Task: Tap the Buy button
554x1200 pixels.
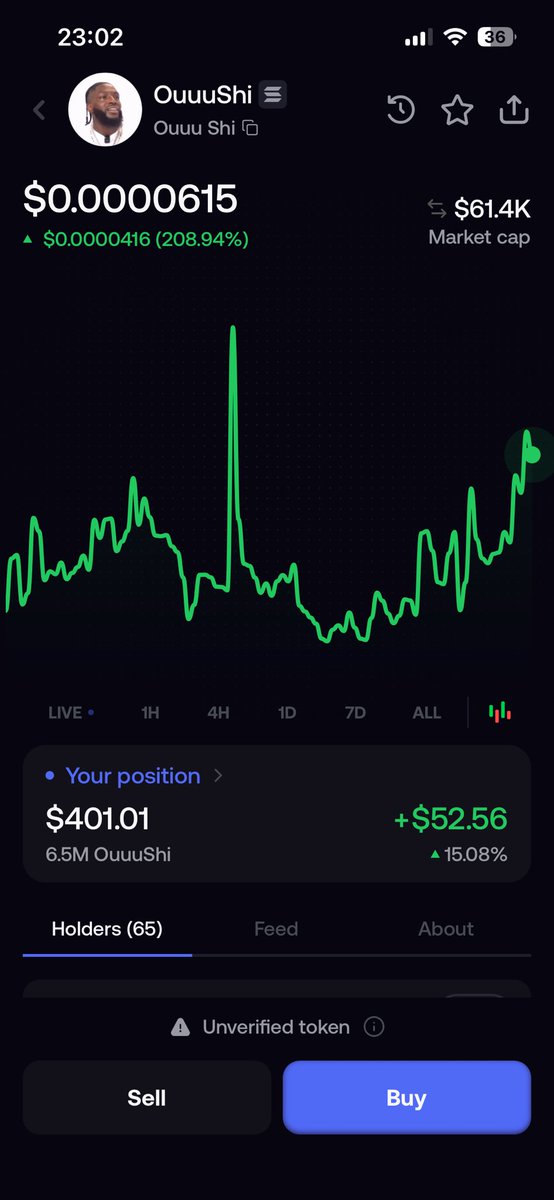Action: pos(406,1098)
